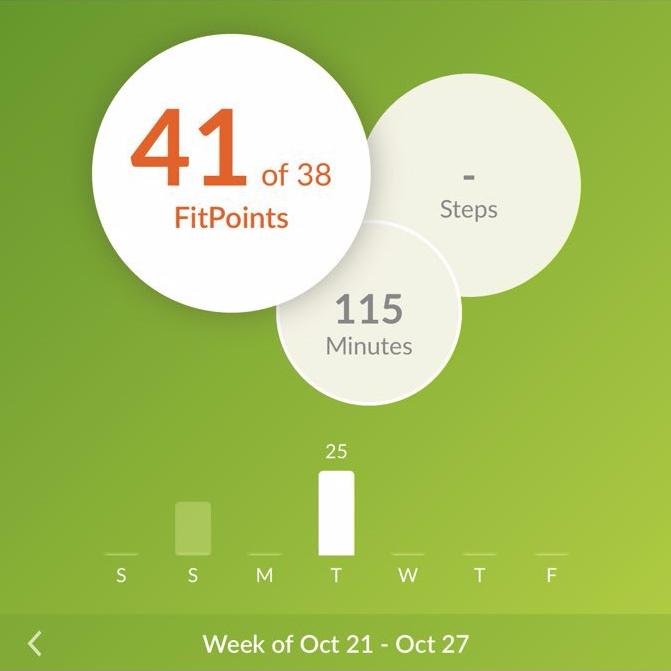Image resolution: width=671 pixels, height=671 pixels.
Task: Go to the previous week arrow
Action: point(36,643)
